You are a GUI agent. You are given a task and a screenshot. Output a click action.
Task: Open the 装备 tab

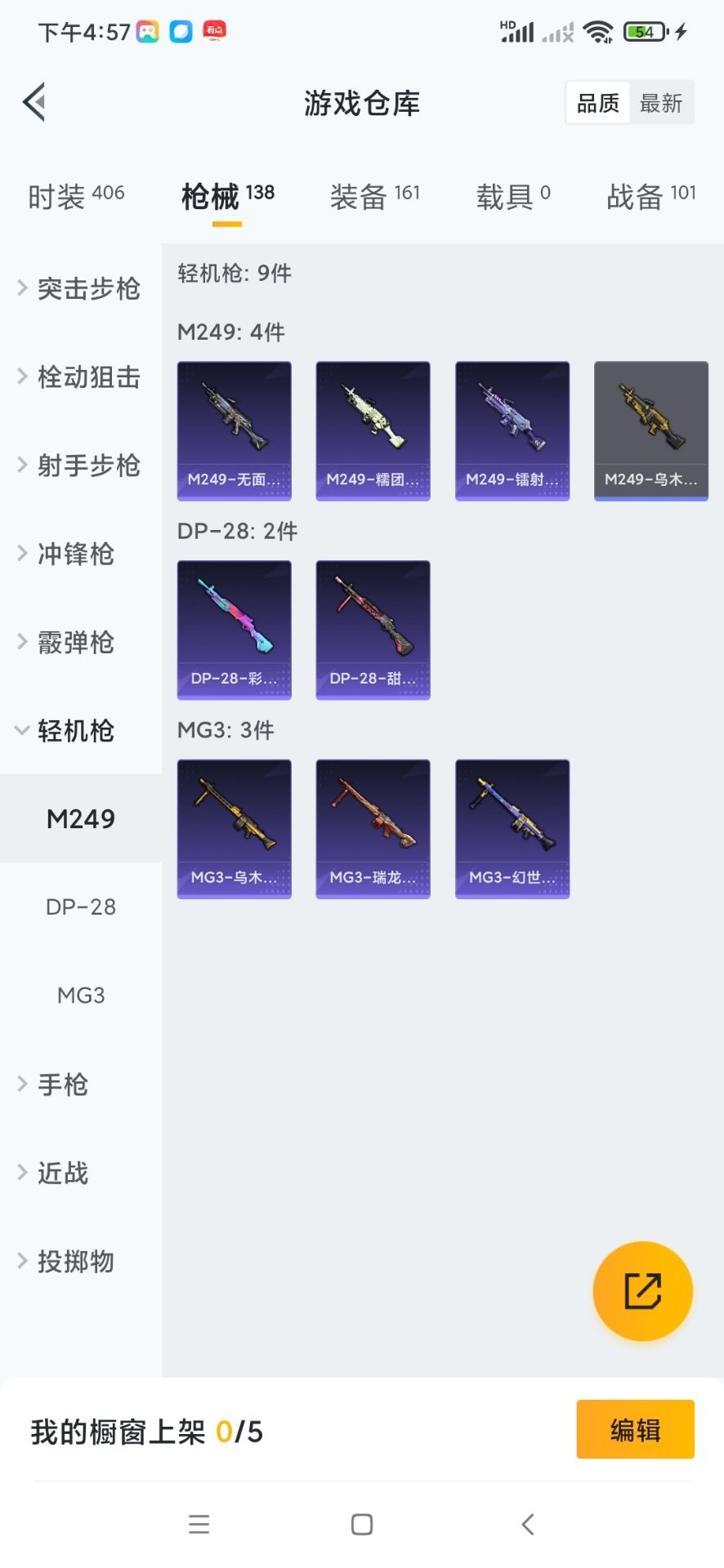[x=374, y=197]
